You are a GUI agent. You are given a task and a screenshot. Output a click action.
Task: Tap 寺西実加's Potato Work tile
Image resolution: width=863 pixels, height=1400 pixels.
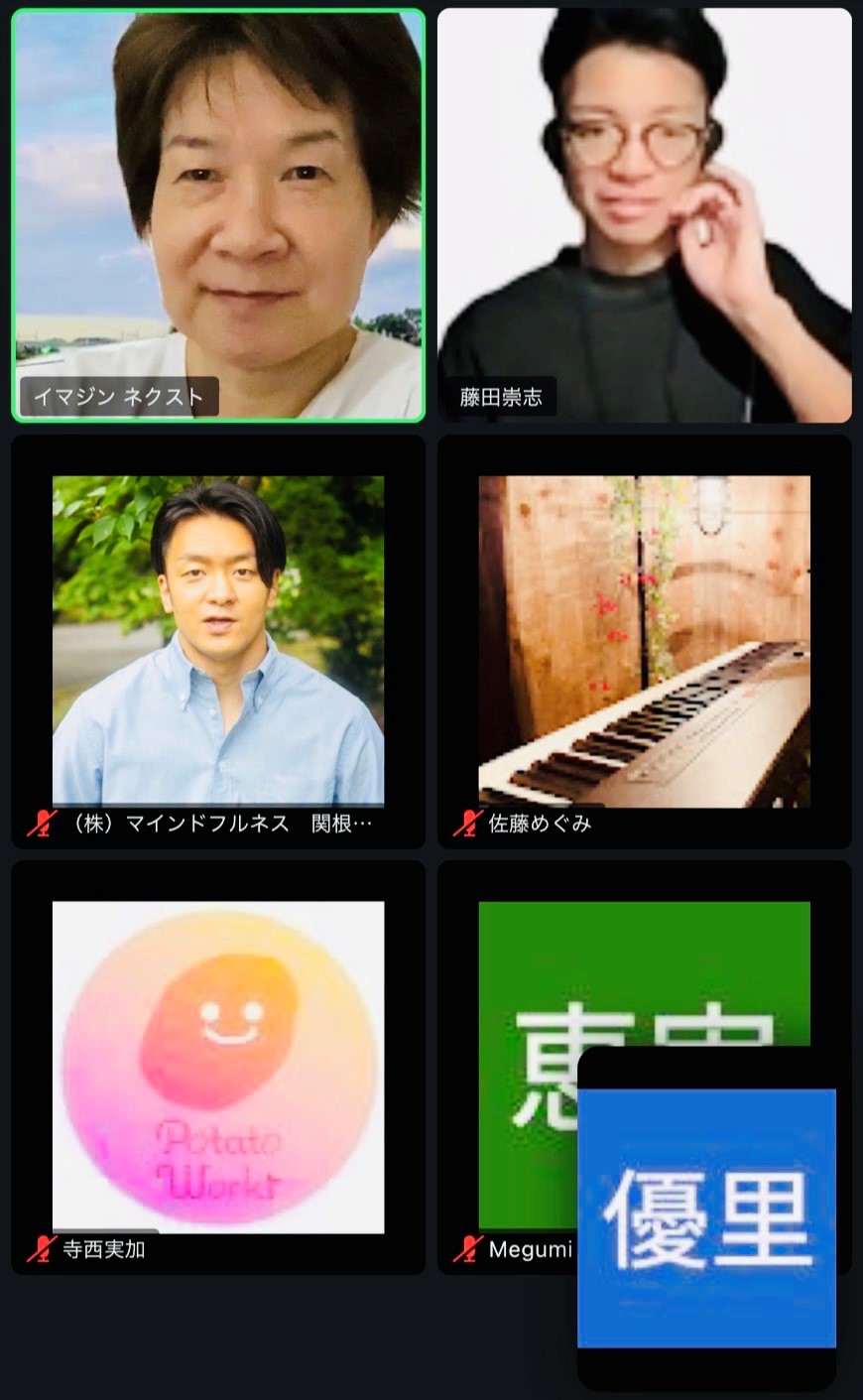218,1067
